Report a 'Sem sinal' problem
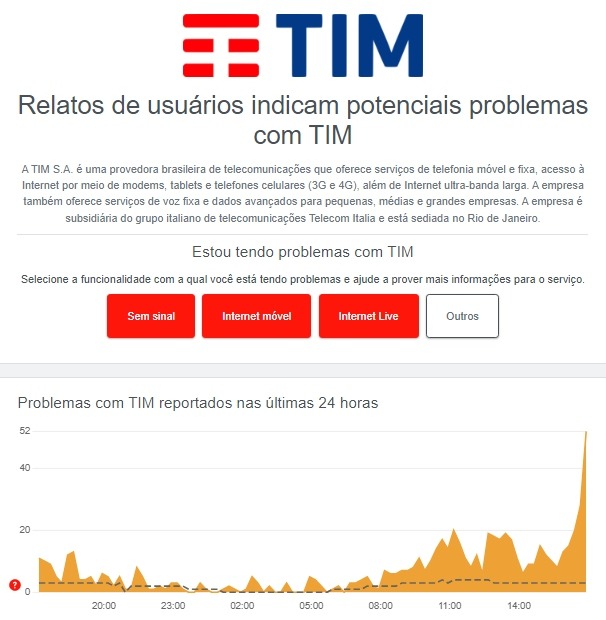The image size is (606, 620). [151, 316]
